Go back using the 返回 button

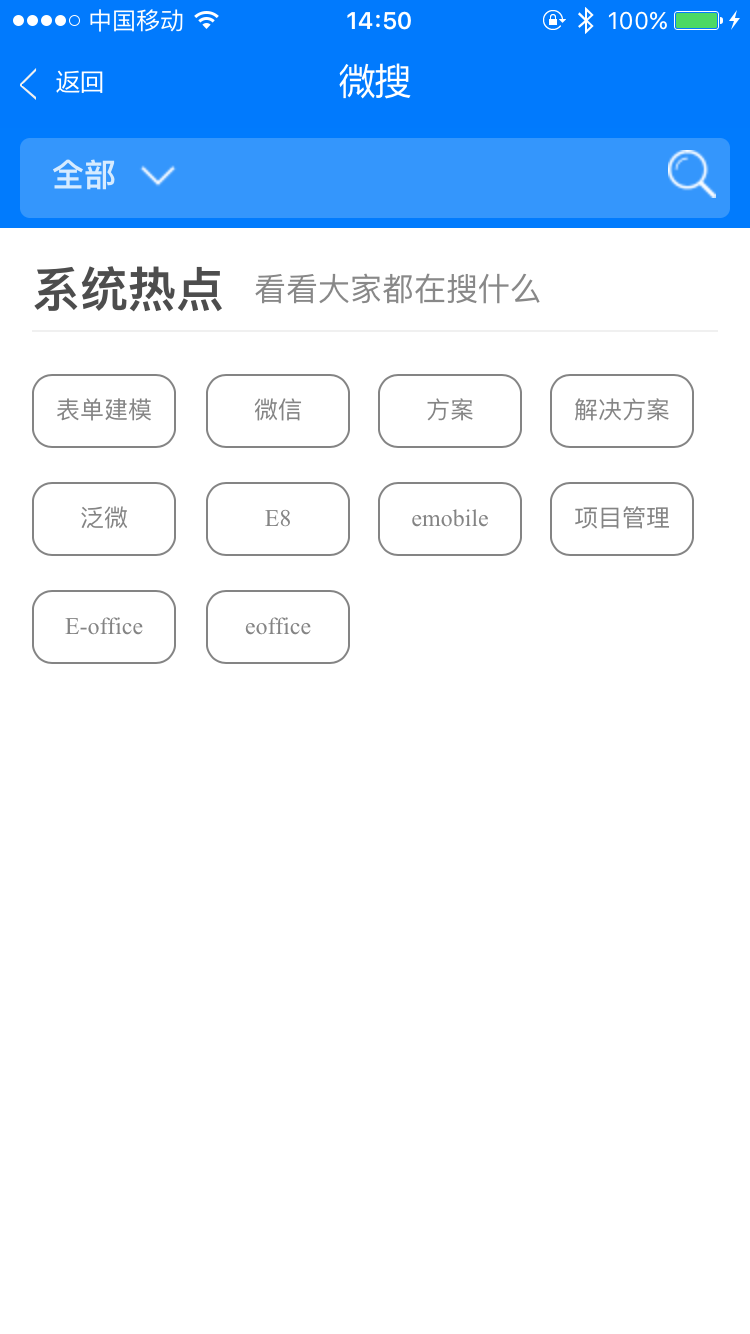[x=61, y=83]
